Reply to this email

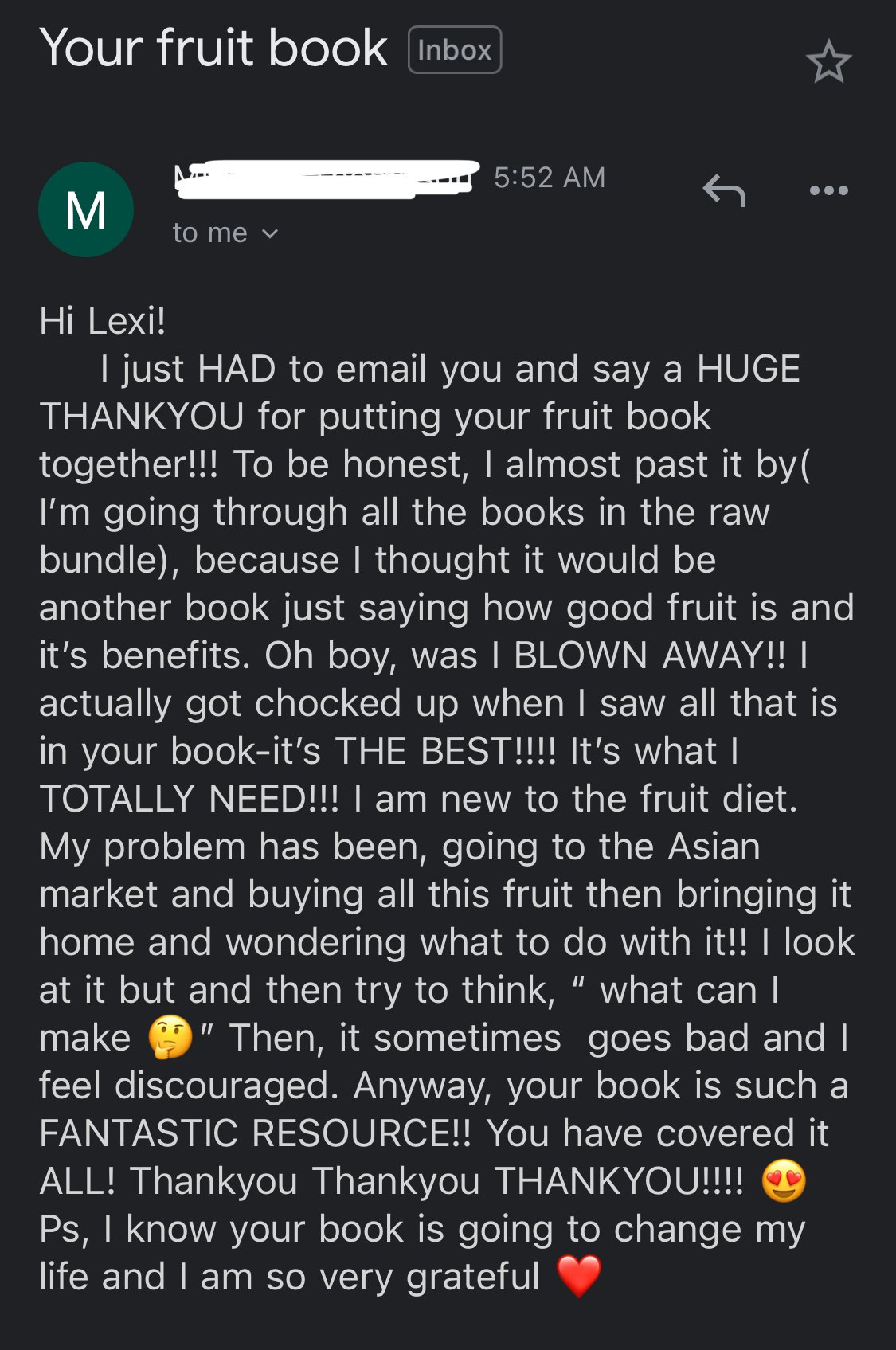coord(724,190)
